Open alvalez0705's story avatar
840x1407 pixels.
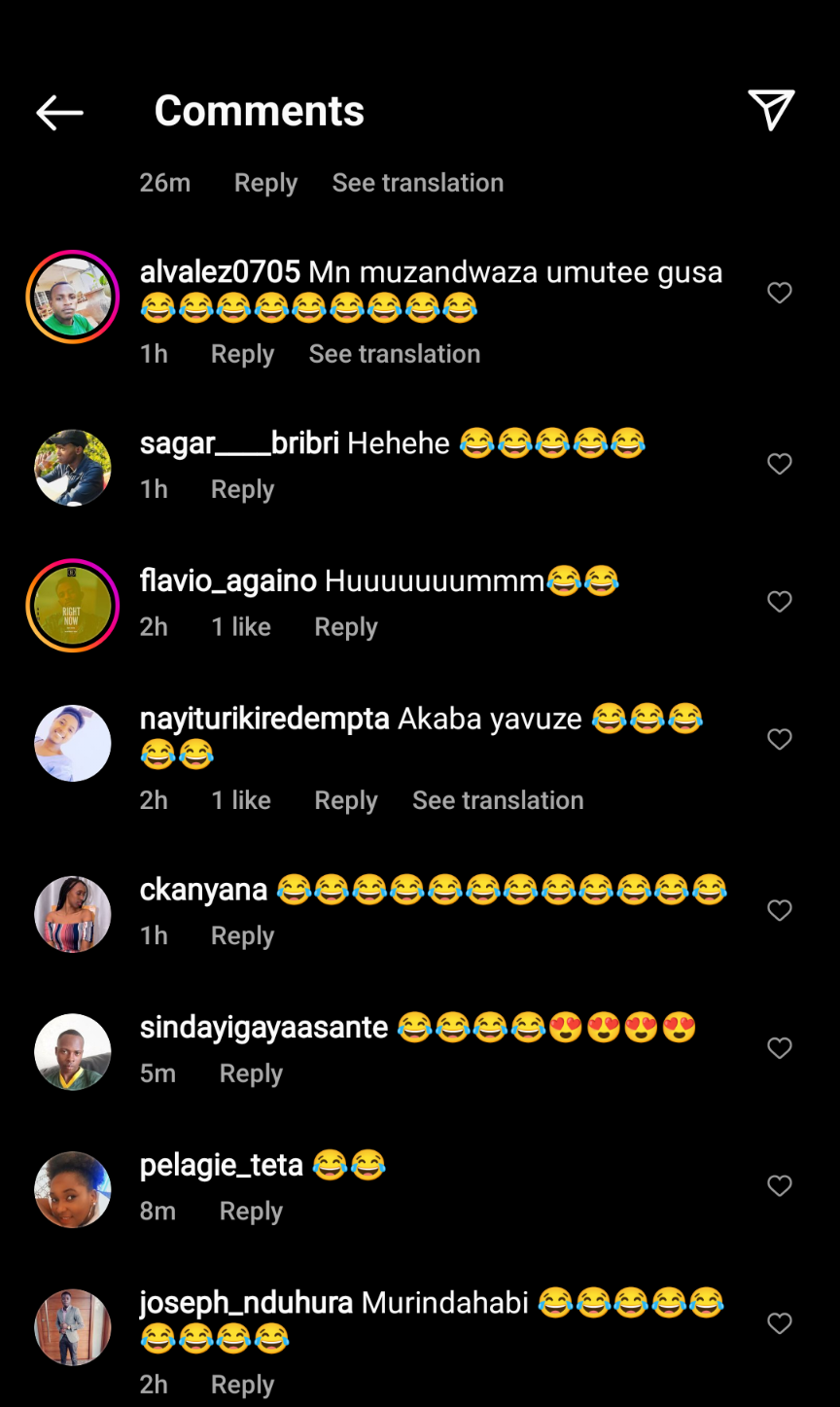point(73,297)
